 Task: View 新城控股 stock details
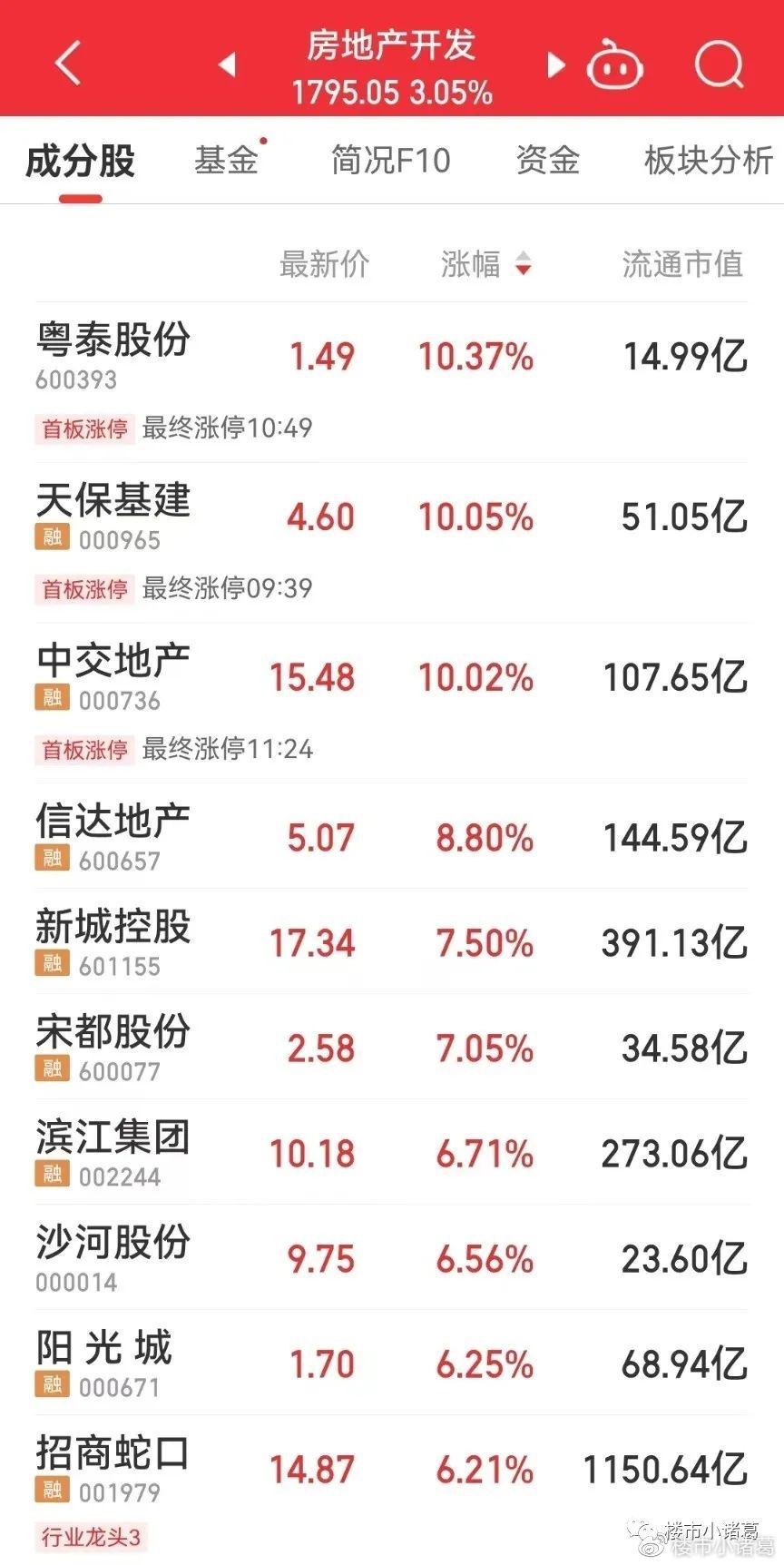pos(392,941)
